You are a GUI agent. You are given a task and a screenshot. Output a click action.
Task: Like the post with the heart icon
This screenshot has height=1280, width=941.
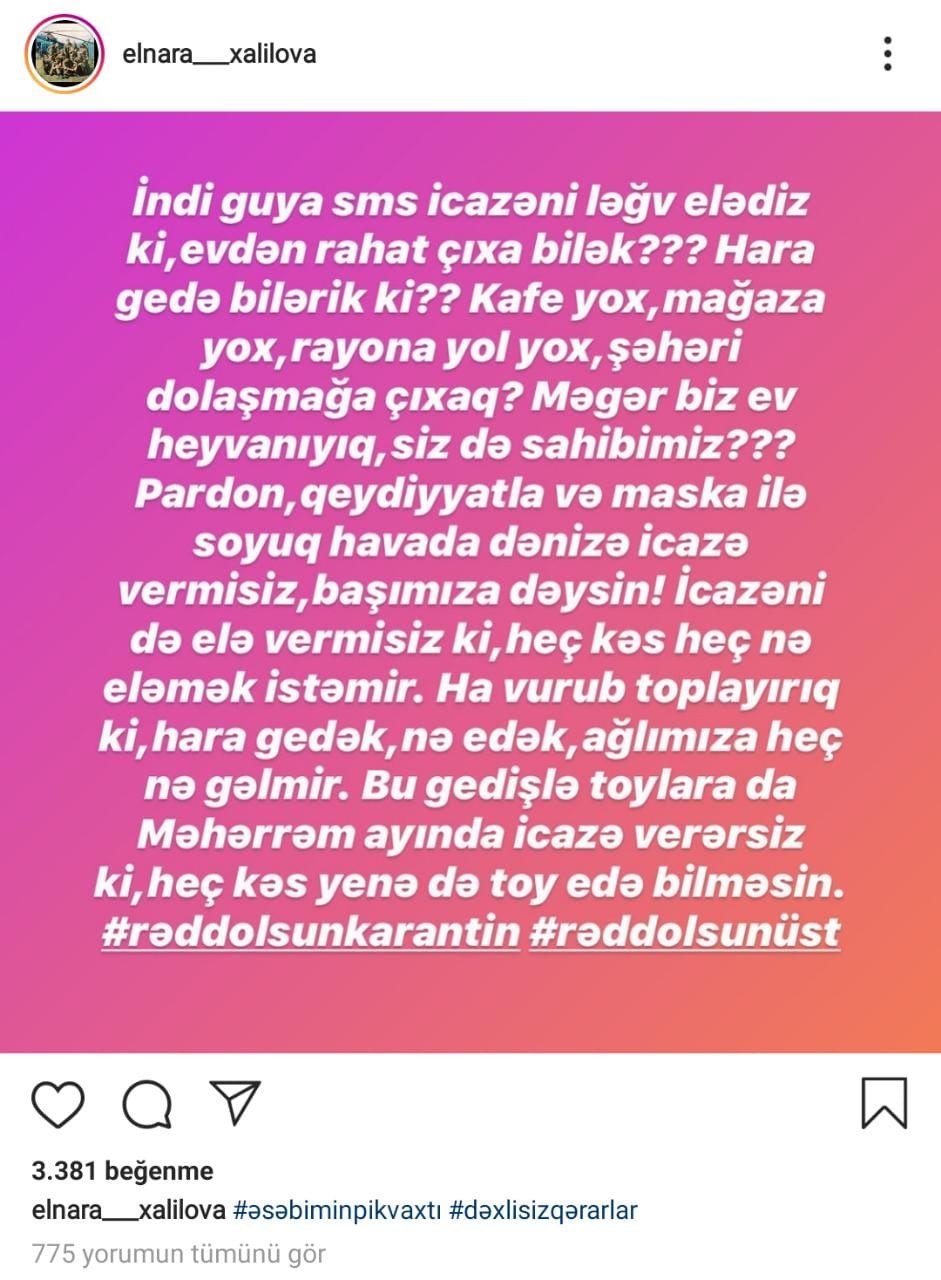[x=57, y=1104]
